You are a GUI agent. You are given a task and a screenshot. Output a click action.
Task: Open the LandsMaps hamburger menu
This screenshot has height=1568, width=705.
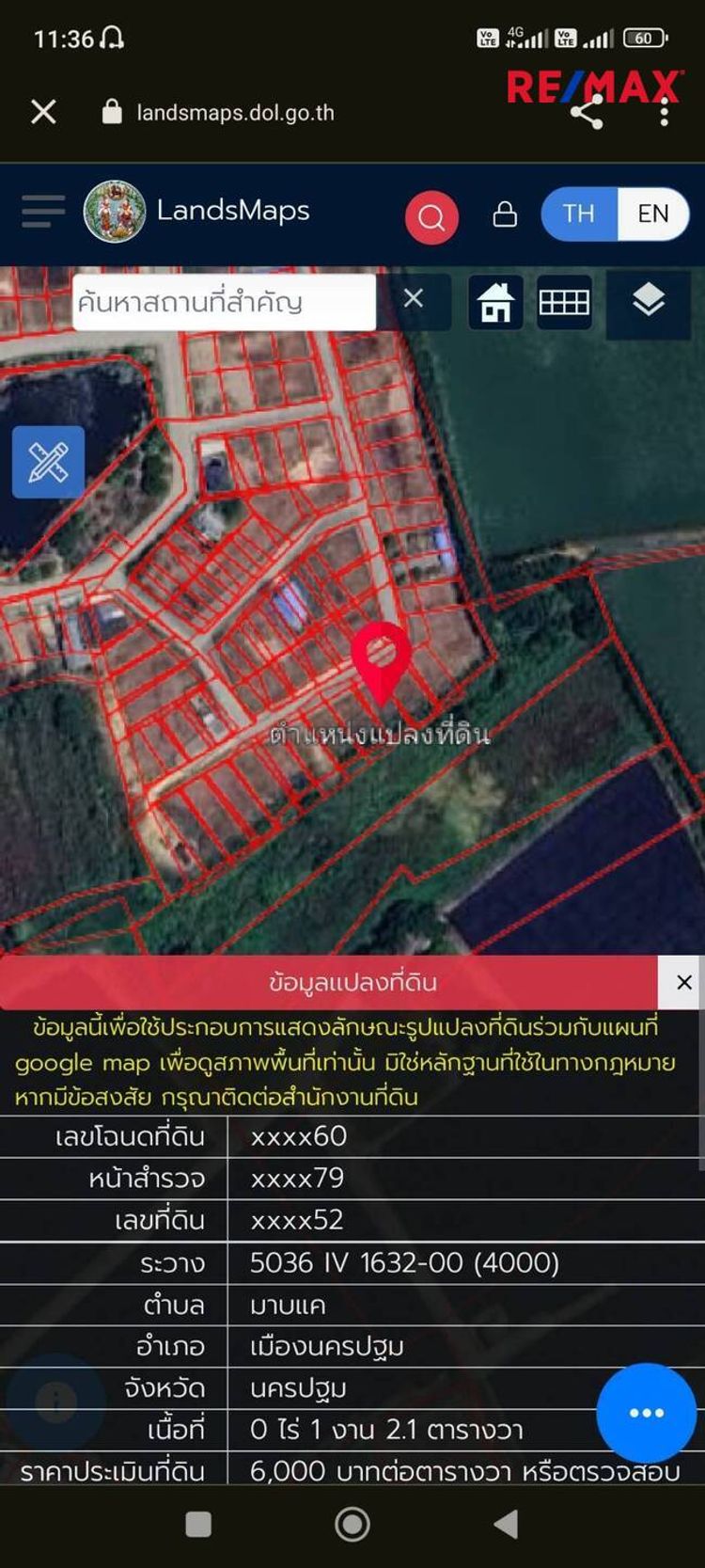click(x=43, y=212)
